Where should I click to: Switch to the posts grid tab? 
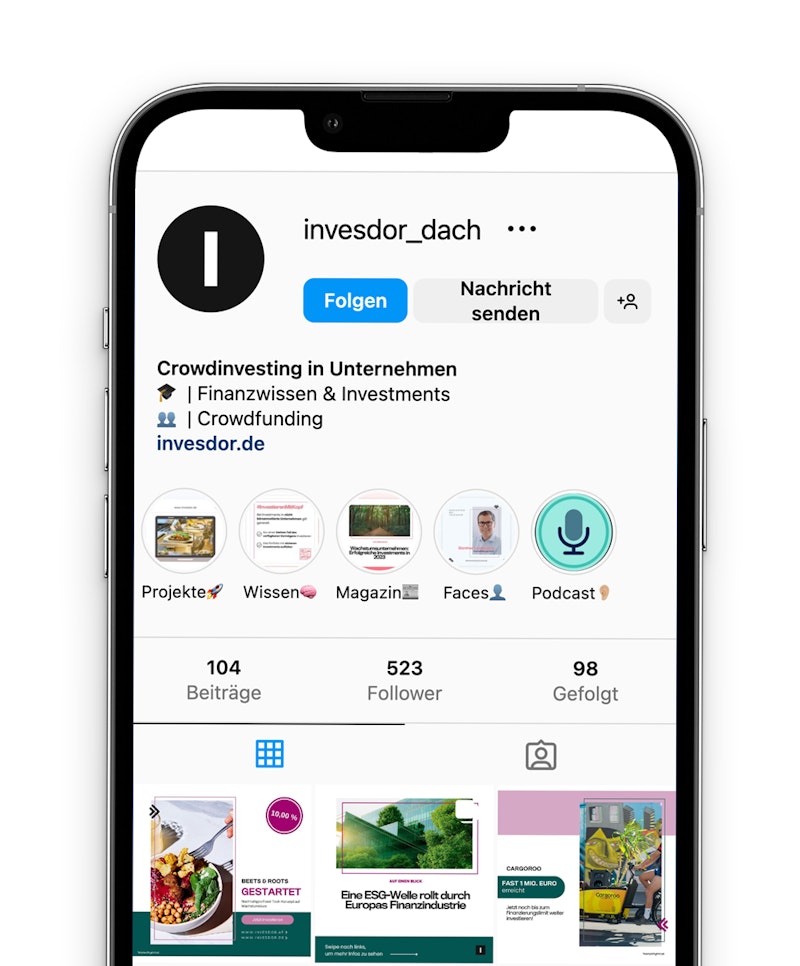click(269, 754)
